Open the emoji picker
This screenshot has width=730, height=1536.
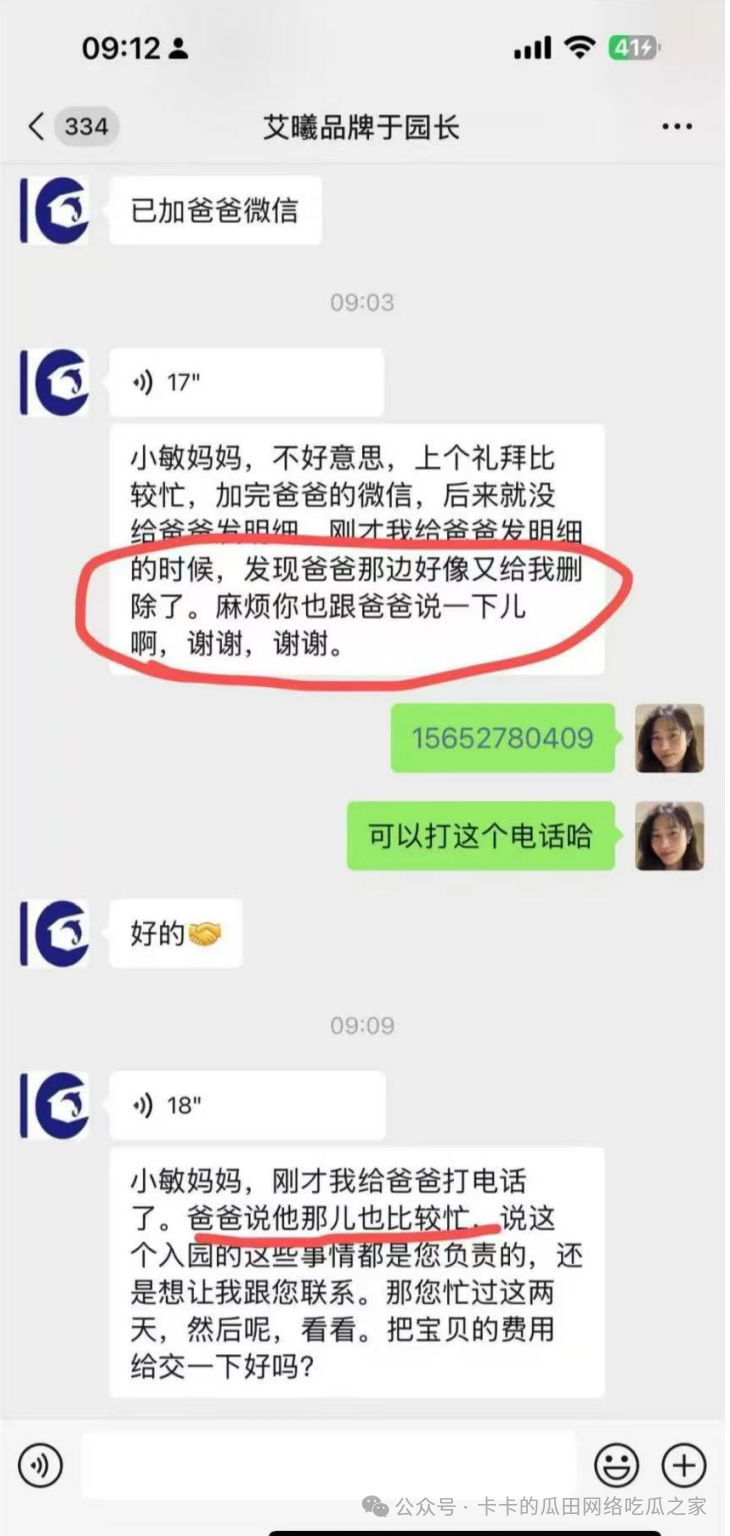616,1466
